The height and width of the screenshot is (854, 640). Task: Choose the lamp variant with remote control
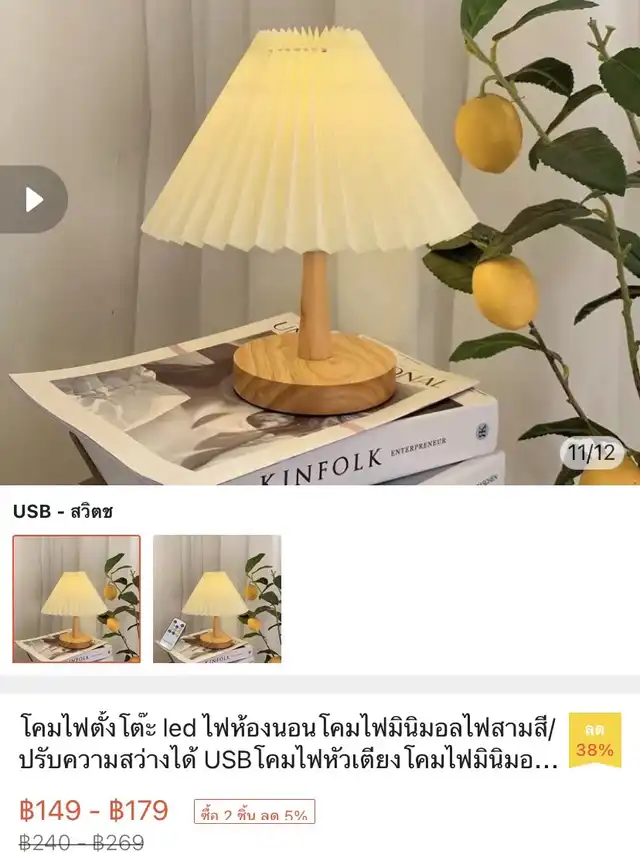[x=217, y=599]
